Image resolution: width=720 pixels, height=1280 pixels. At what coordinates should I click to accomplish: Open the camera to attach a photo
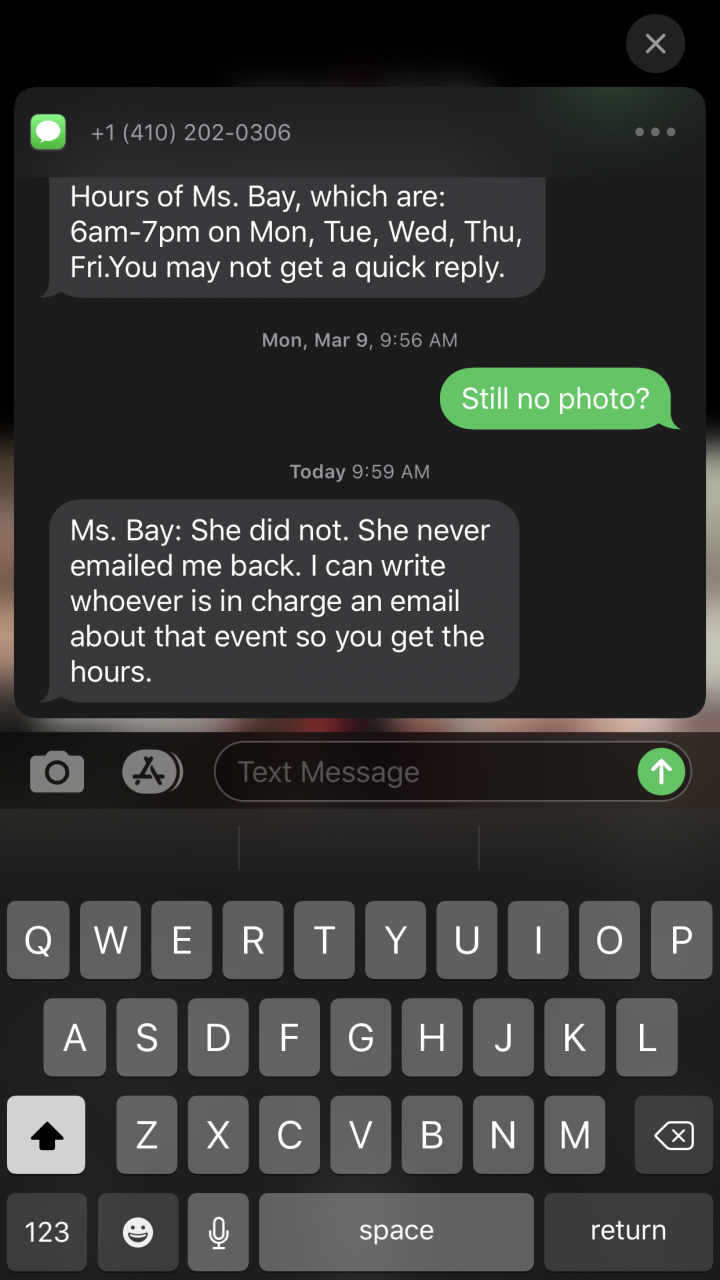click(x=57, y=772)
